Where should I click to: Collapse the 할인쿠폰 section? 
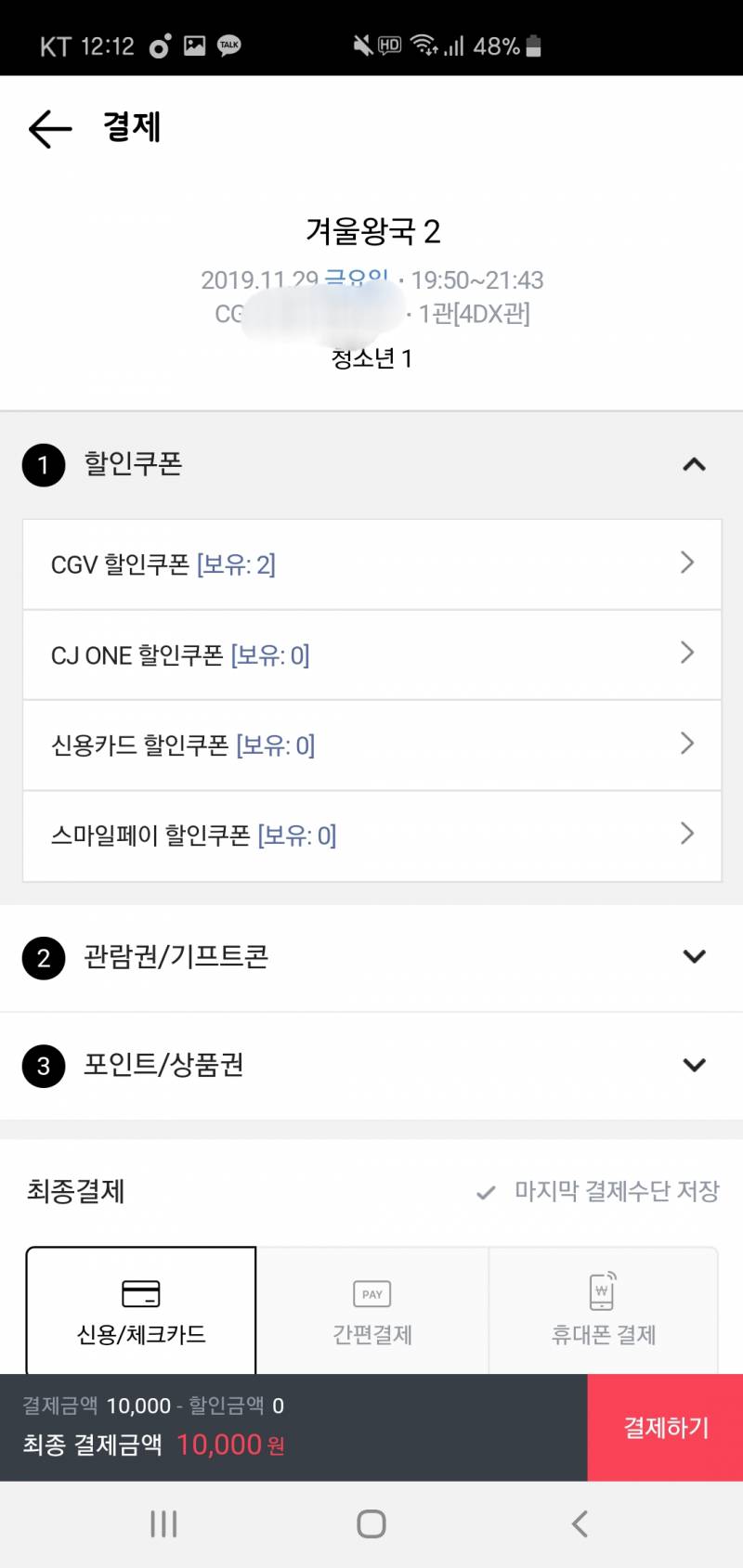tap(694, 464)
